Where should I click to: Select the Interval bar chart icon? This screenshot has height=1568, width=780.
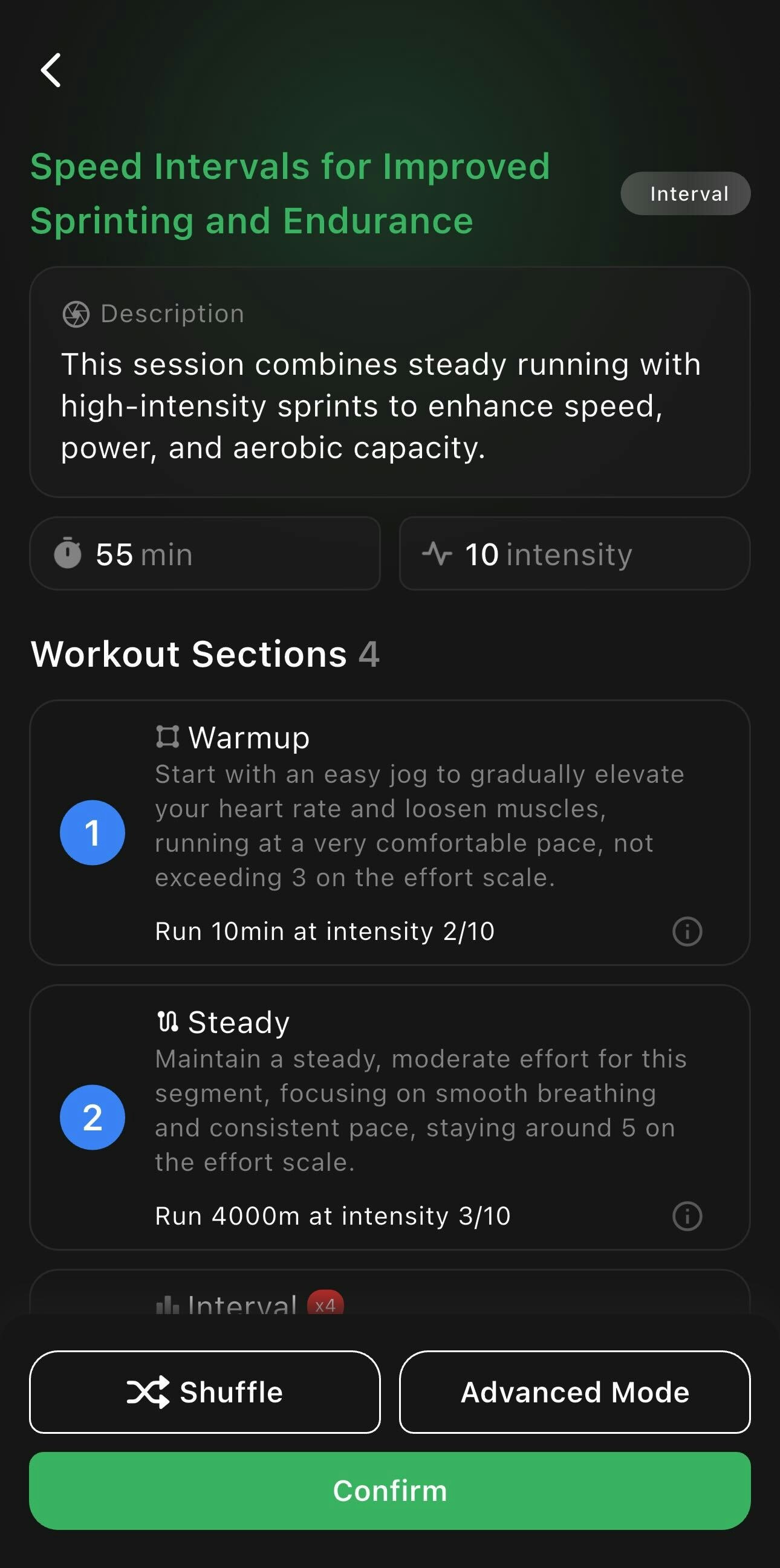[x=169, y=1304]
